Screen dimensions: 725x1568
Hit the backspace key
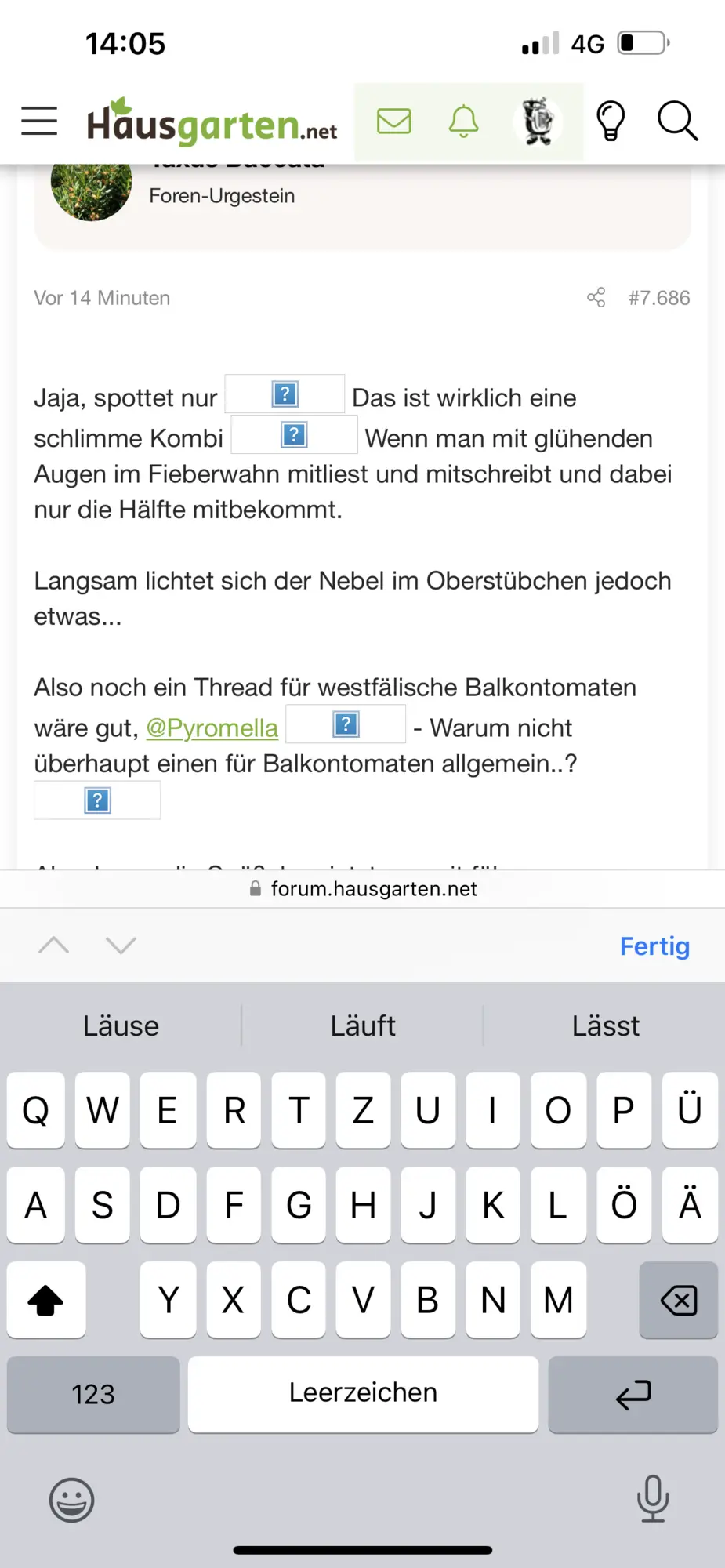point(678,1301)
